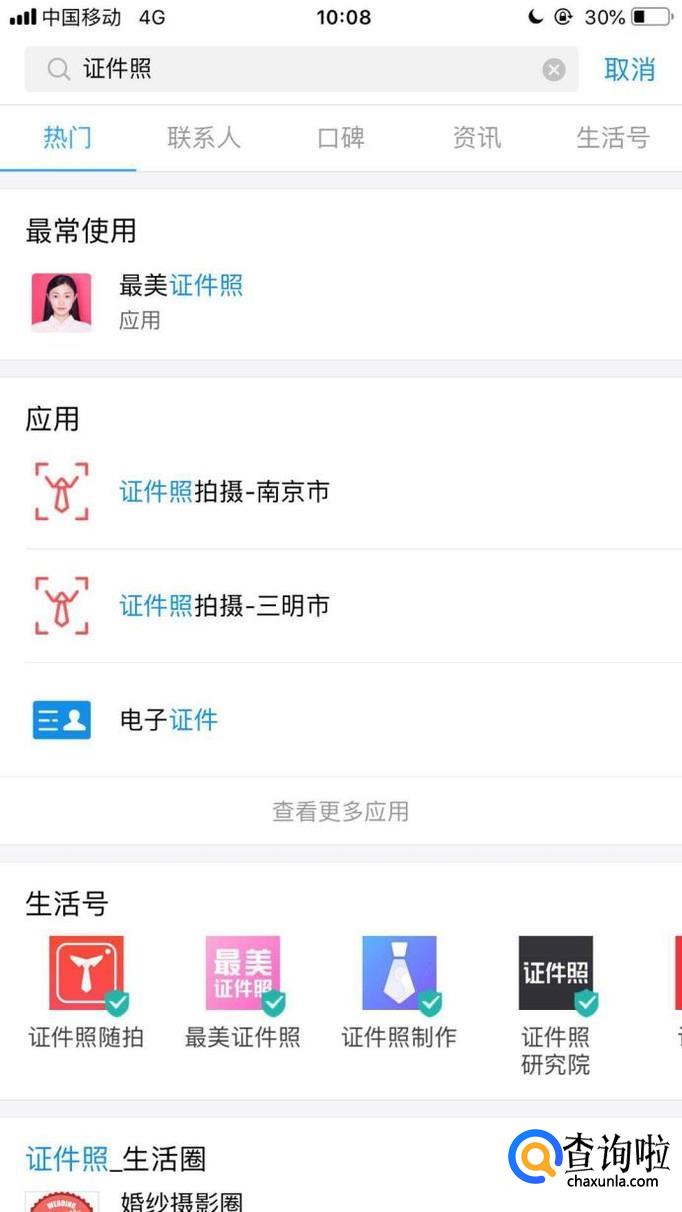The width and height of the screenshot is (682, 1212).
Task: Switch to the 生活号 tab
Action: [613, 138]
